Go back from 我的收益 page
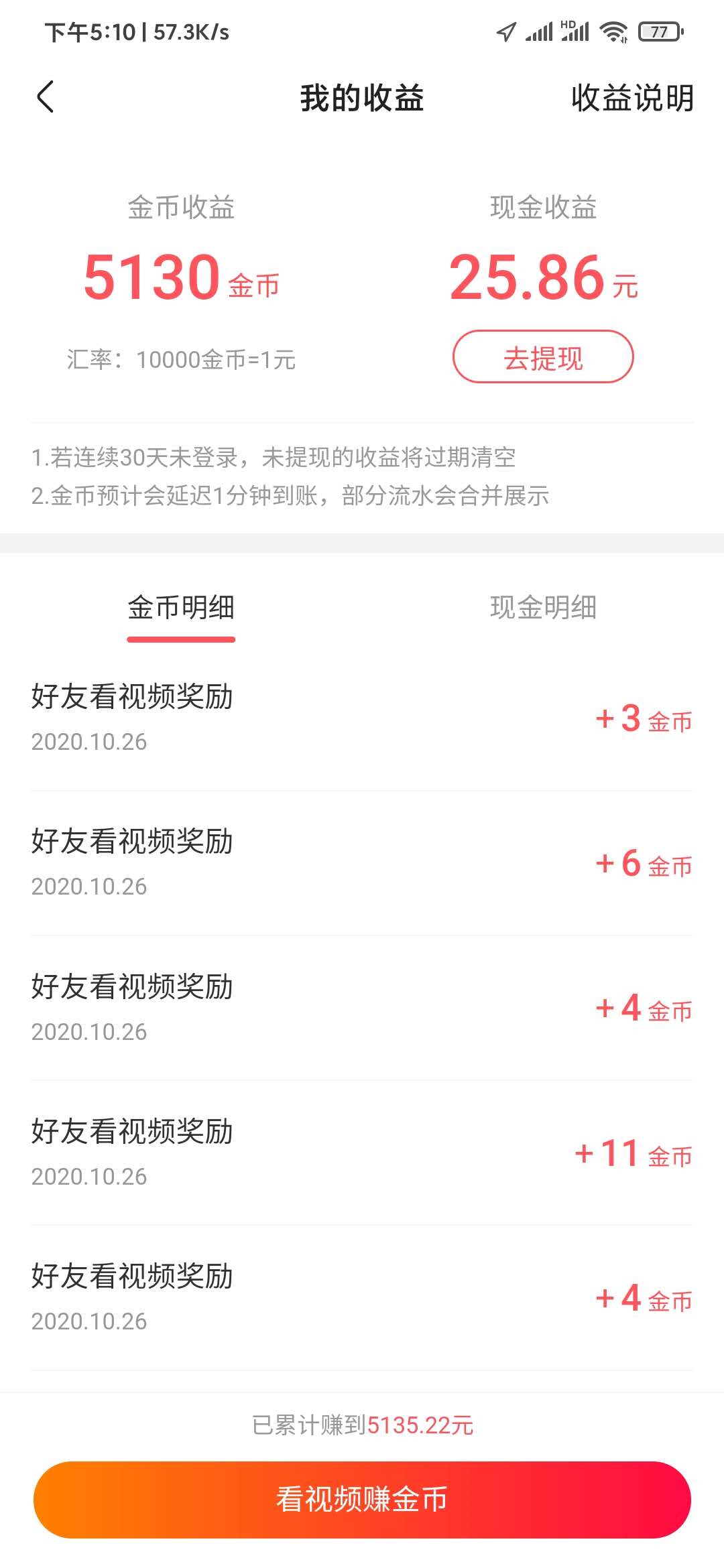Image resolution: width=724 pixels, height=1568 pixels. (x=46, y=97)
